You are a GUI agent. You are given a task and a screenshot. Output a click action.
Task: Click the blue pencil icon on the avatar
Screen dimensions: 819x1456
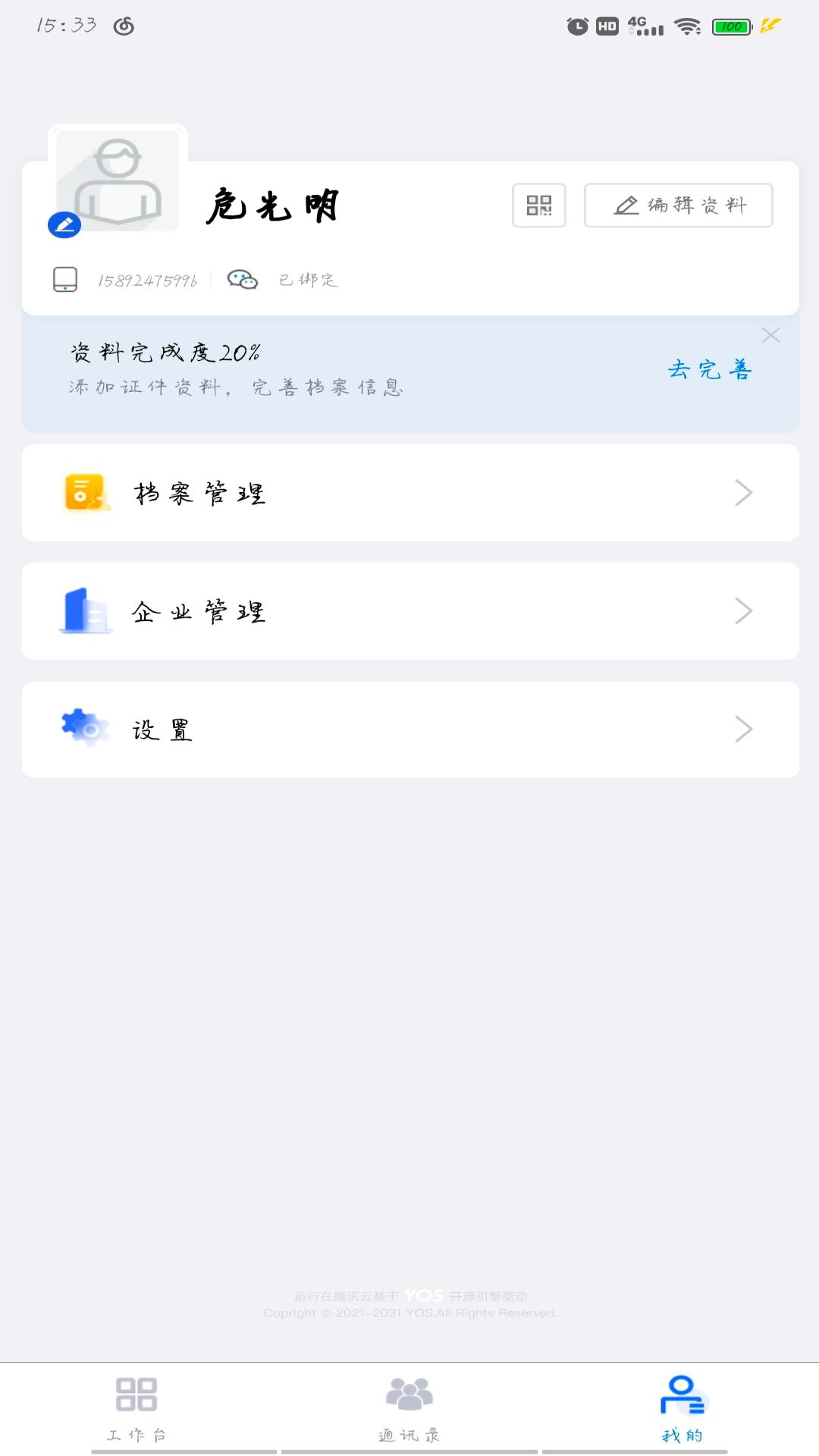point(64,224)
